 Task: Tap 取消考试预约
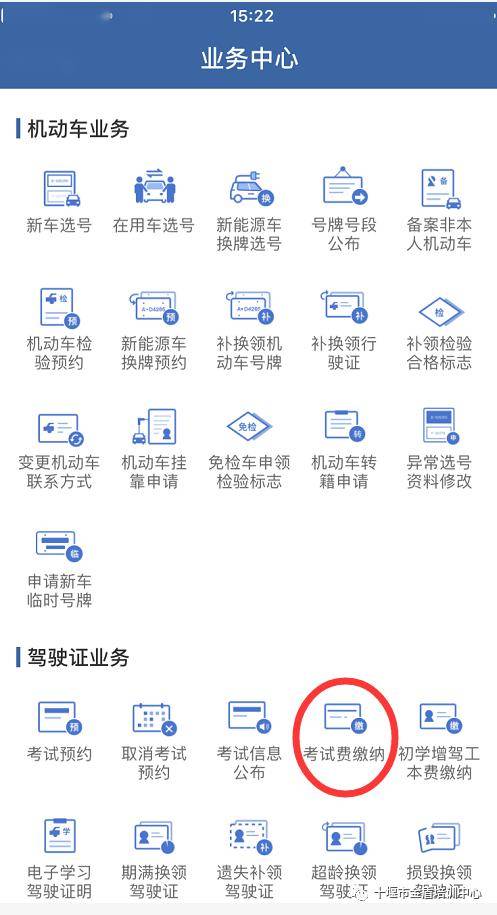pyautogui.click(x=154, y=741)
